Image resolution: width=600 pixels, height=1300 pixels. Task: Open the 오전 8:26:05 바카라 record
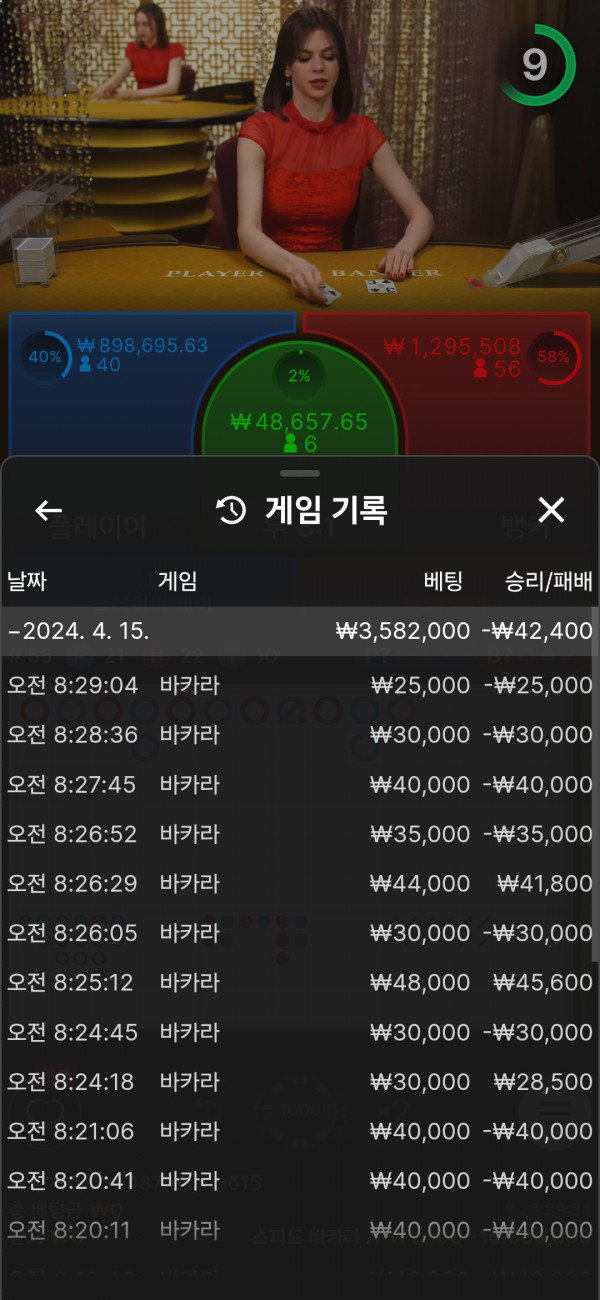pos(298,933)
